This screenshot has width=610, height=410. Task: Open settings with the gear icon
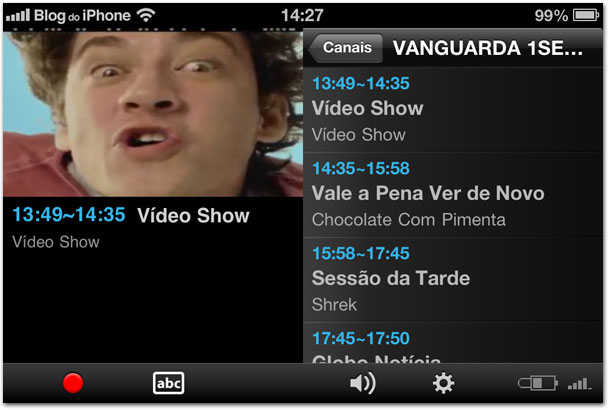coord(443,382)
